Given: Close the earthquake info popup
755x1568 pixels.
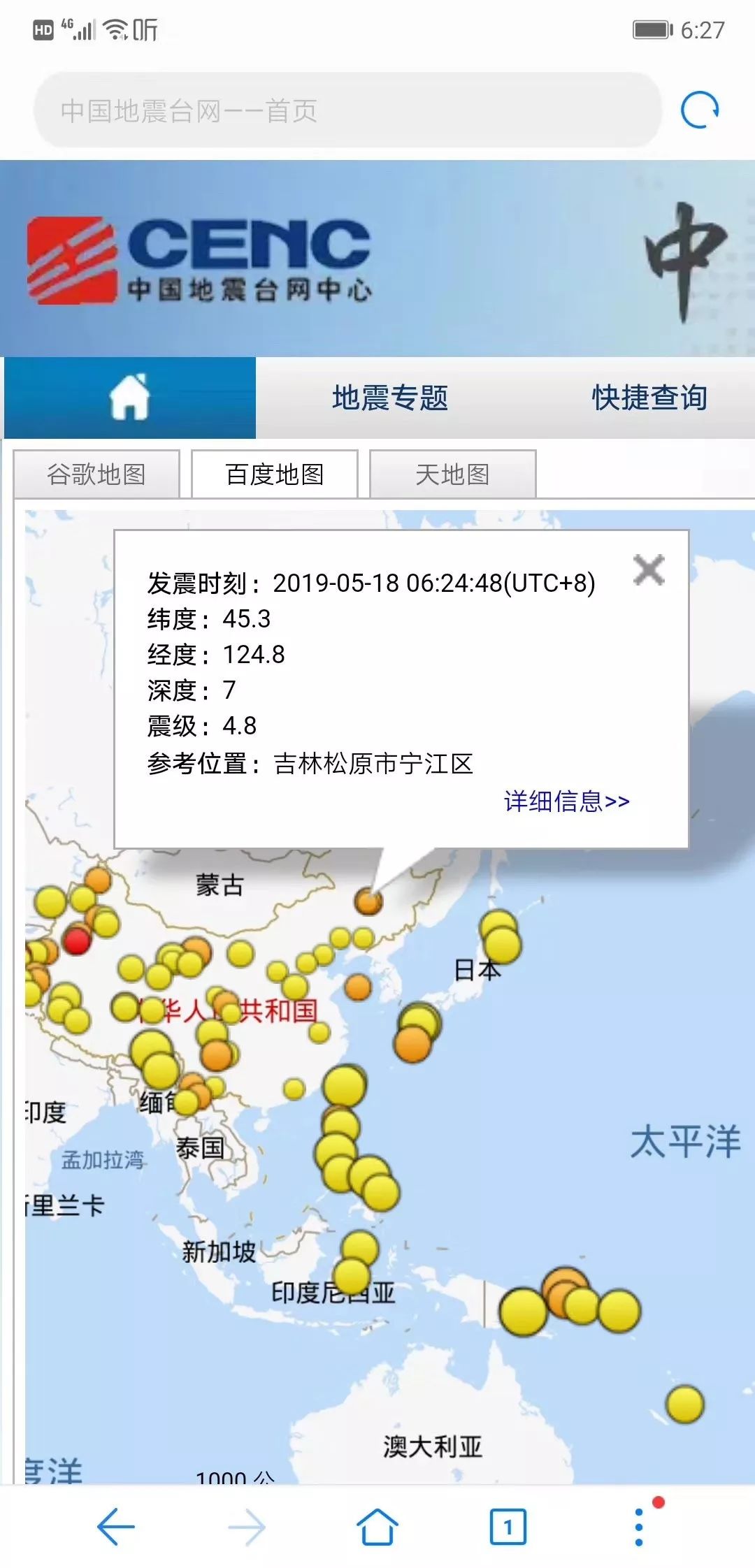Looking at the screenshot, I should (648, 570).
